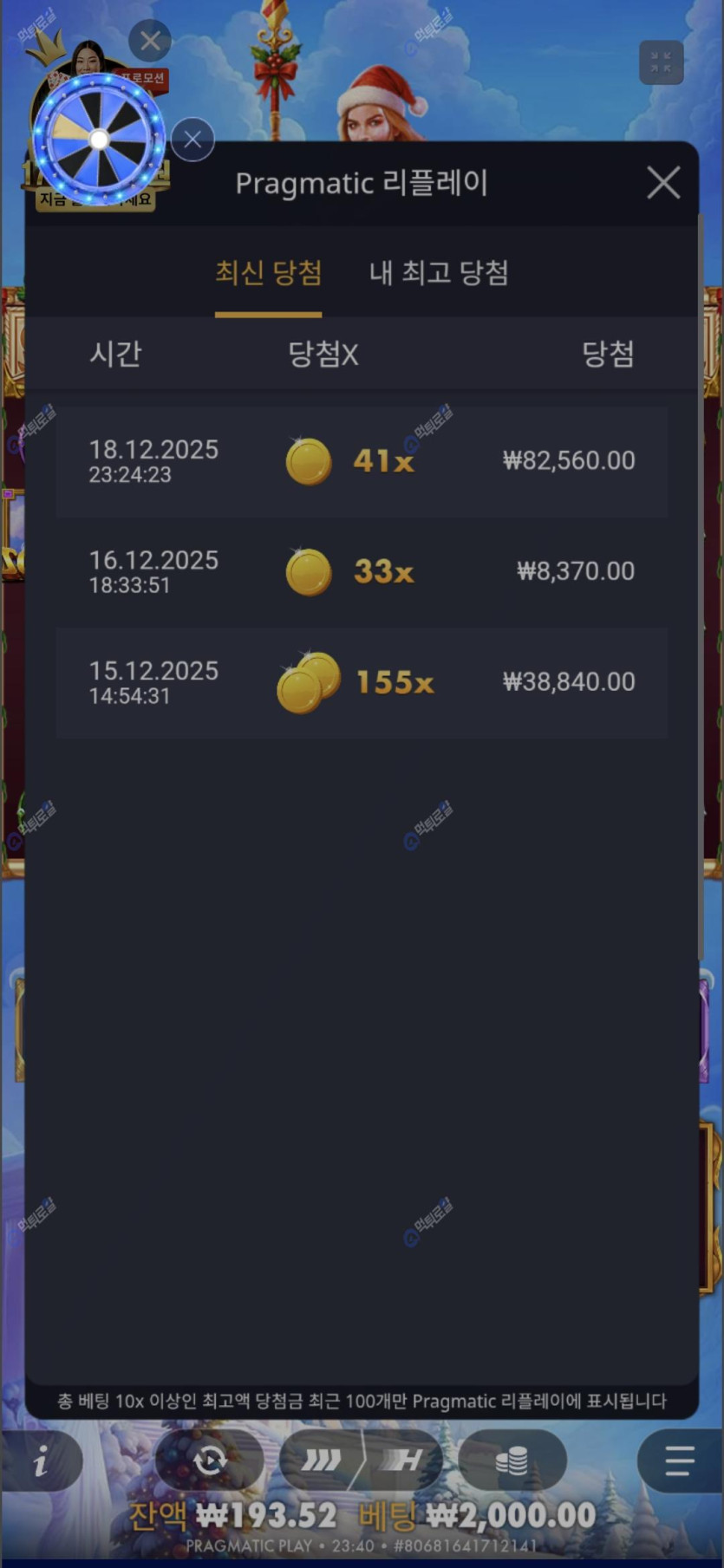Open the replay for the 41x win
724x1568 pixels.
click(362, 461)
